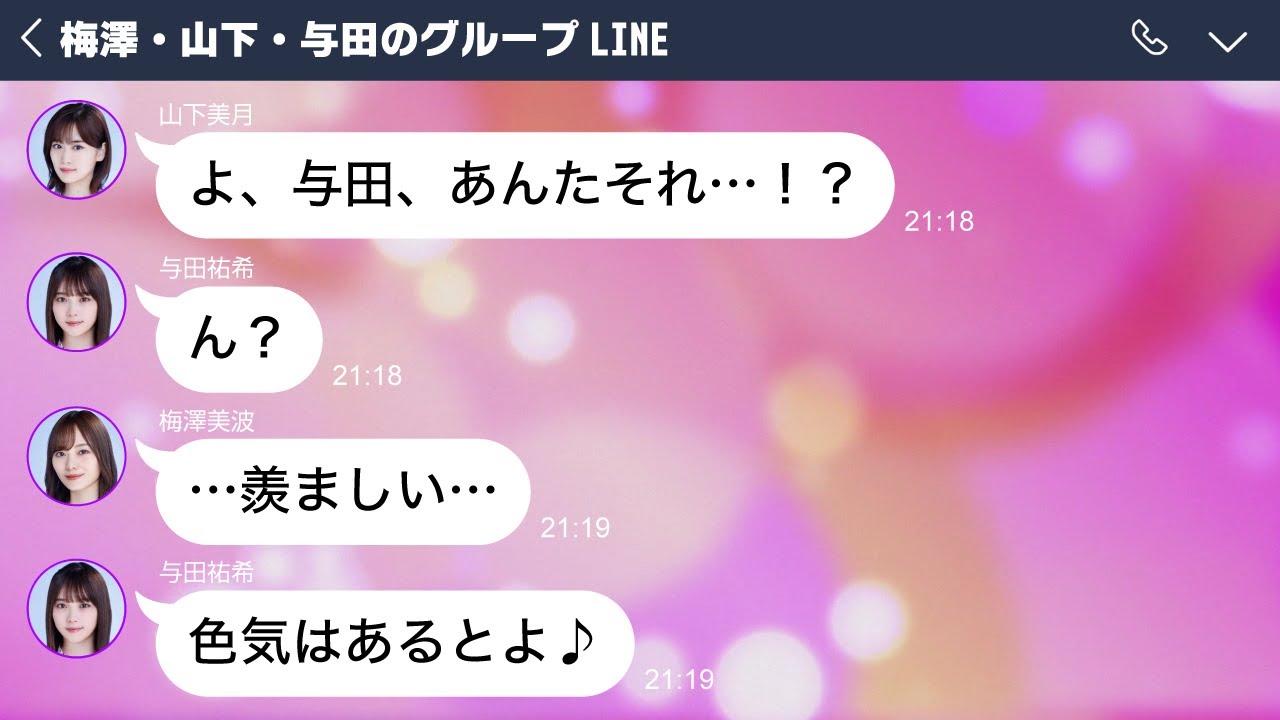Tap 与田祐希's avatar beside the ん？ message

76,303
